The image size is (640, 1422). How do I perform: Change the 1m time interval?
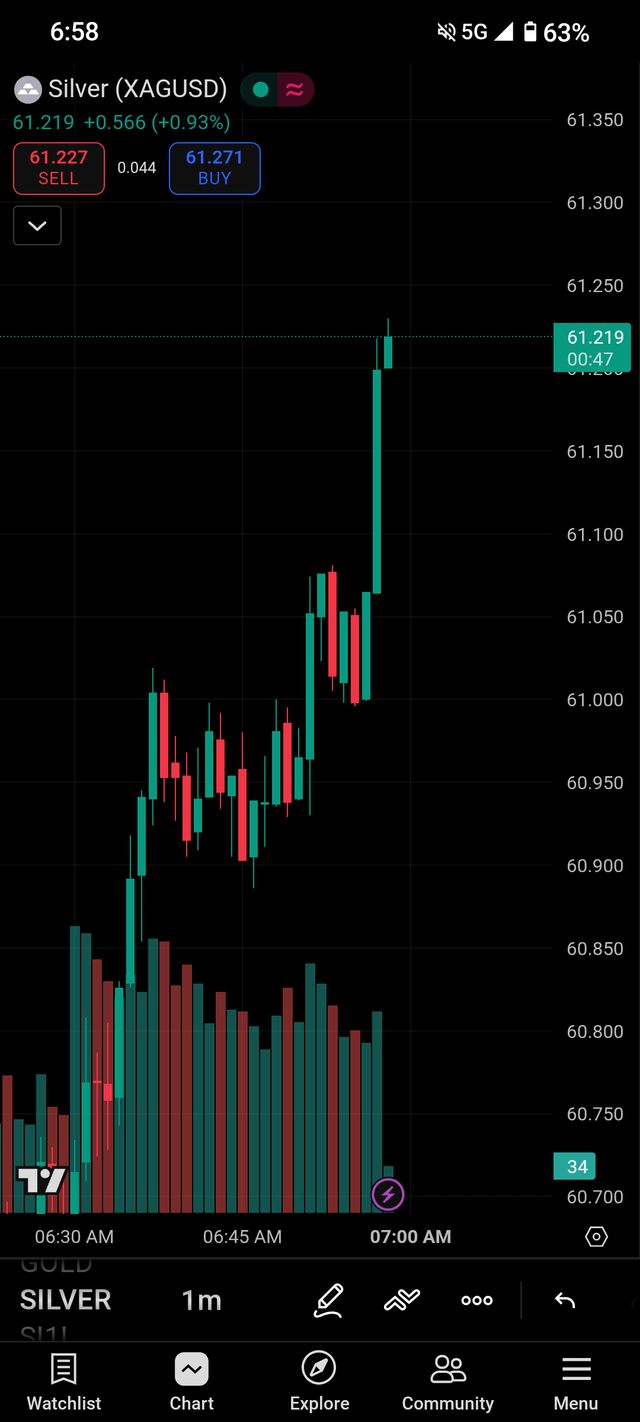click(x=201, y=1300)
